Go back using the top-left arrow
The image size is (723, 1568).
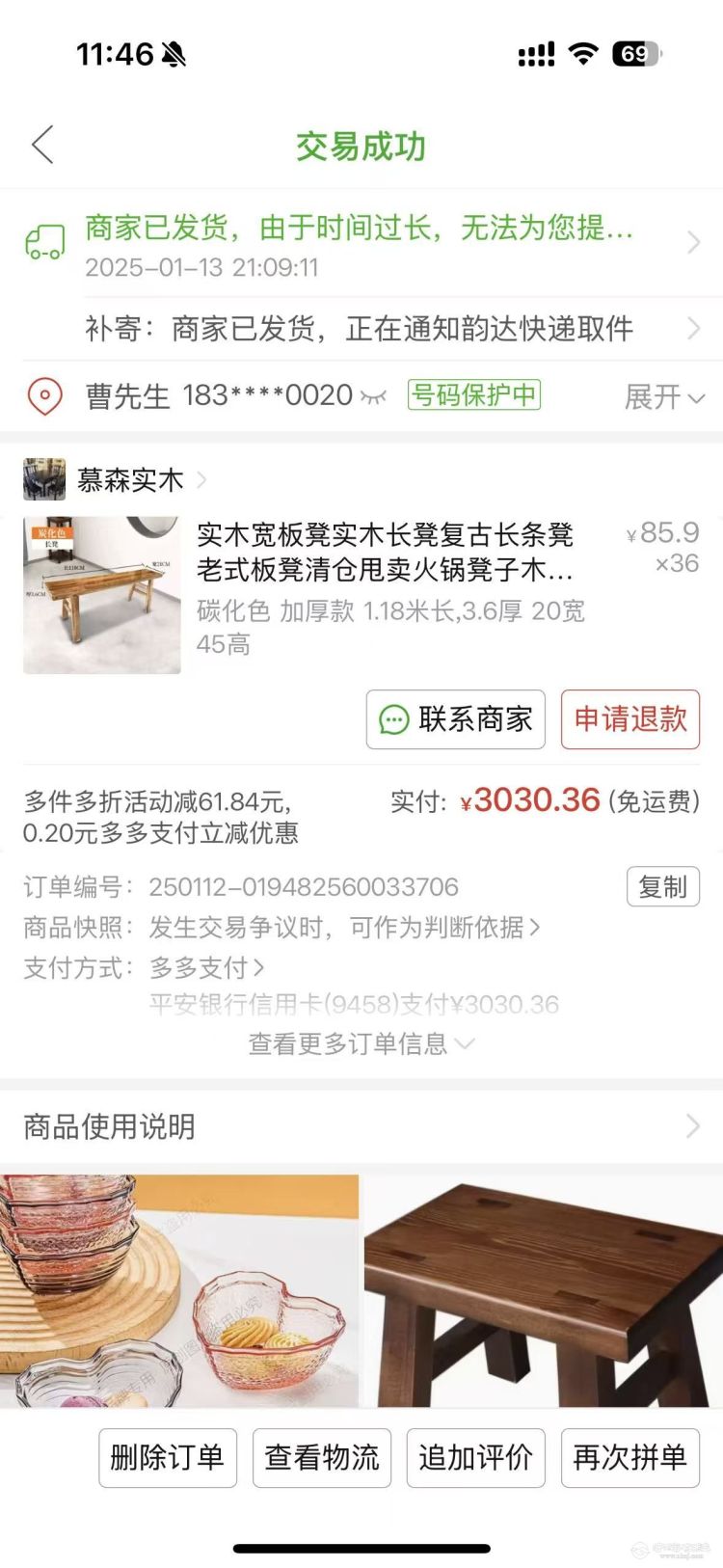(42, 146)
